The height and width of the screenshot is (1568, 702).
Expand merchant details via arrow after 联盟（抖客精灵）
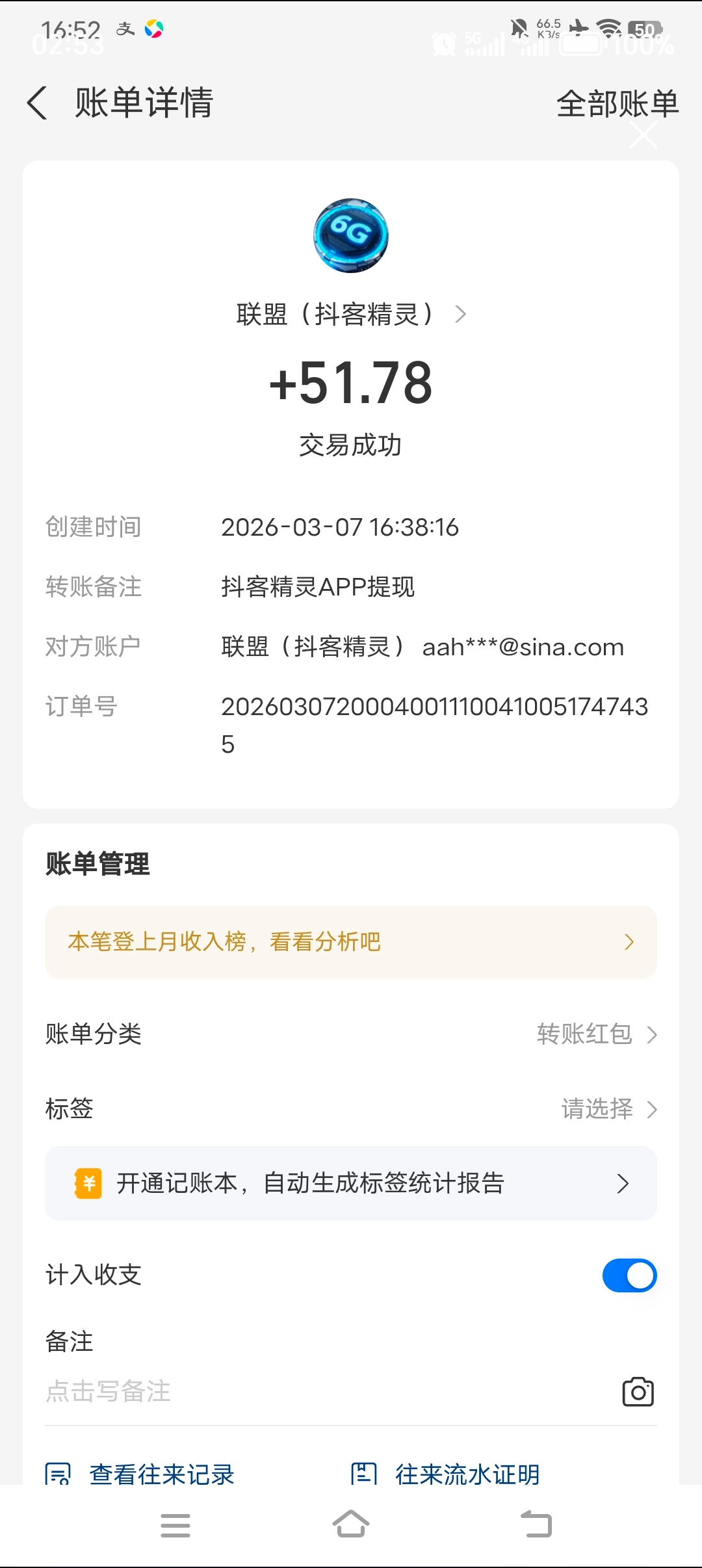point(461,314)
